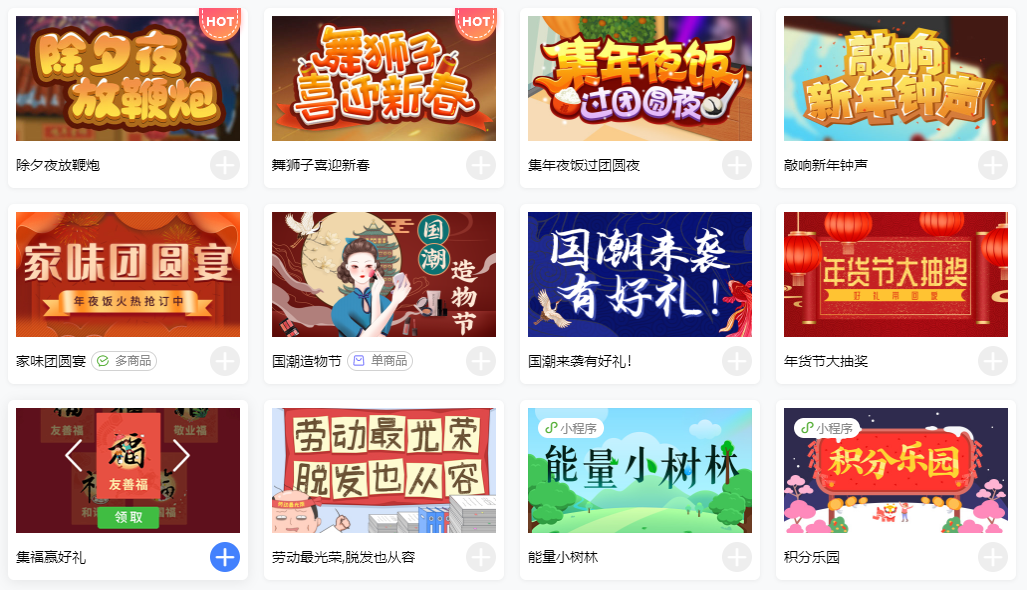This screenshot has height=590, width=1027.
Task: Tap the plus icon for 国潮造物节
Action: [x=481, y=361]
